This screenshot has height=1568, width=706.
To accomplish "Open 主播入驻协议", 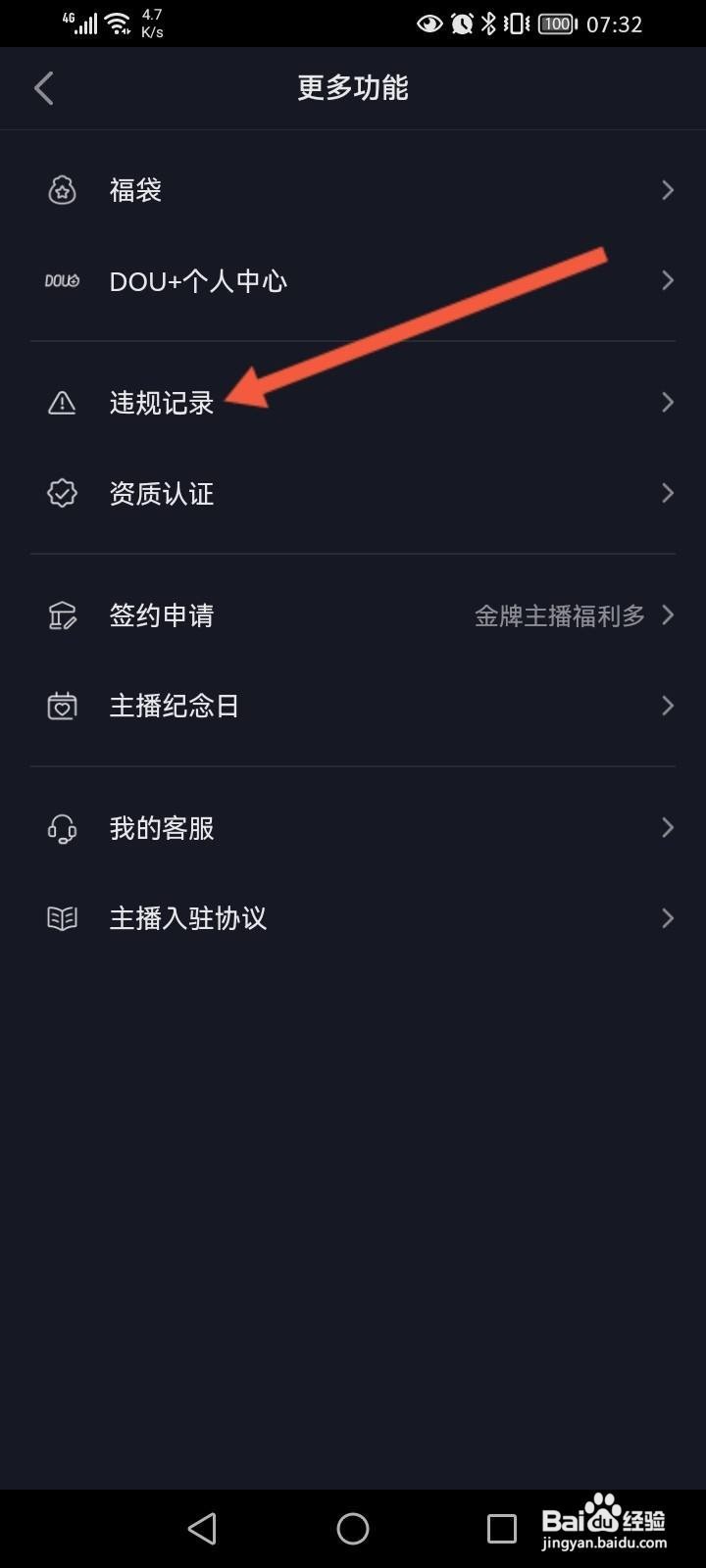I will pyautogui.click(x=353, y=918).
